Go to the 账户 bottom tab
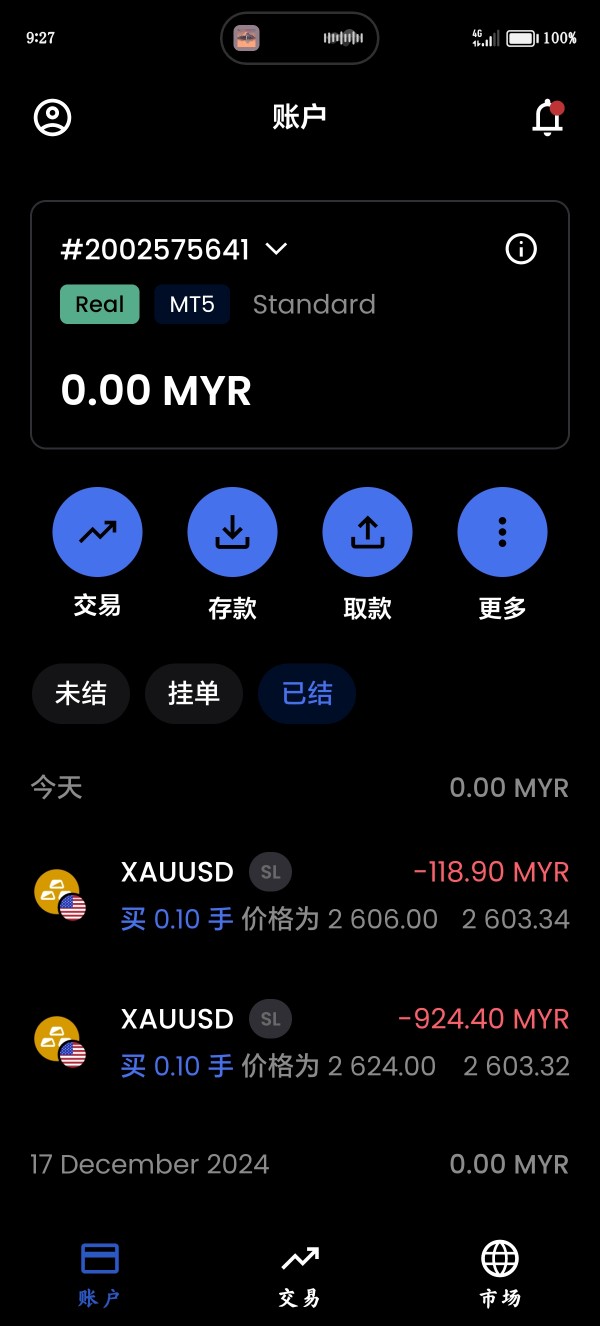The width and height of the screenshot is (600, 1326). (99, 1274)
